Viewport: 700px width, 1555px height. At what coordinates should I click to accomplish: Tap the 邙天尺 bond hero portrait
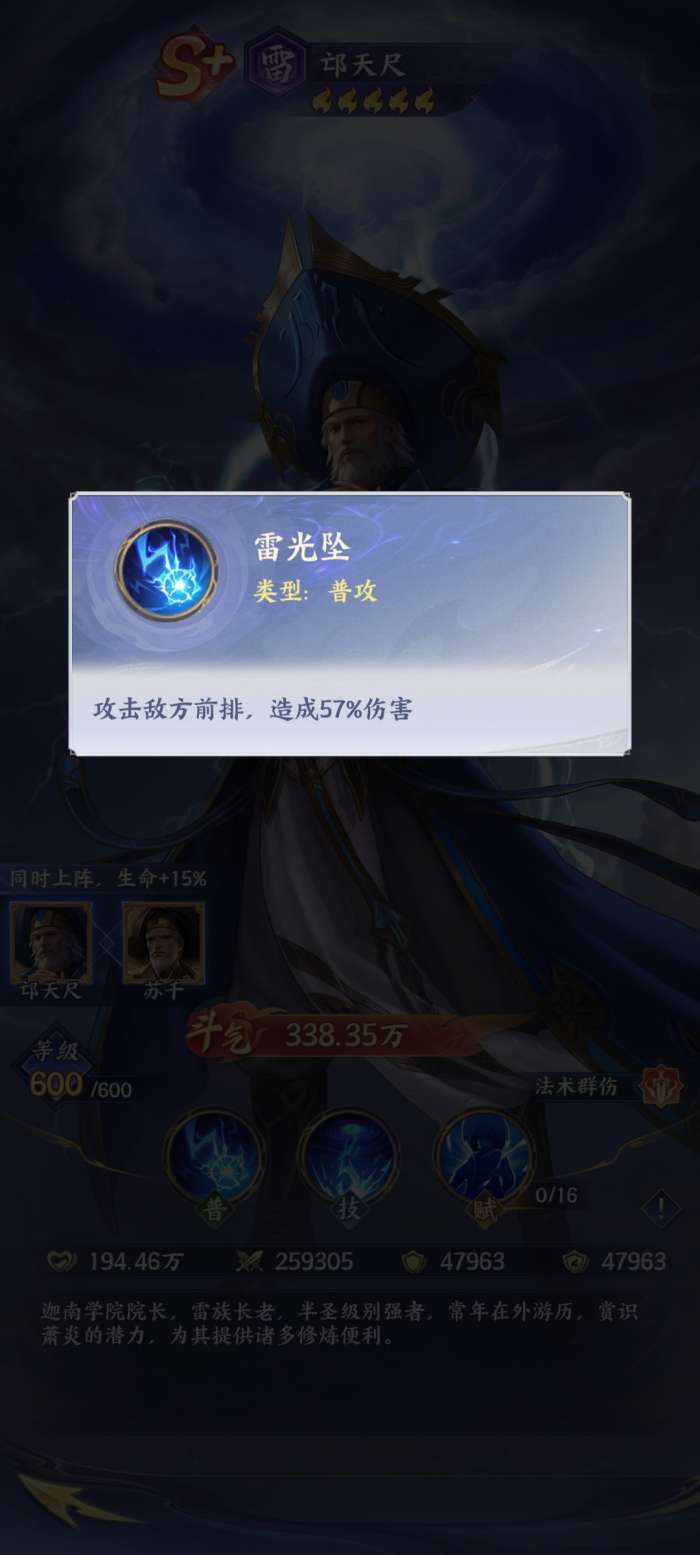[x=51, y=942]
